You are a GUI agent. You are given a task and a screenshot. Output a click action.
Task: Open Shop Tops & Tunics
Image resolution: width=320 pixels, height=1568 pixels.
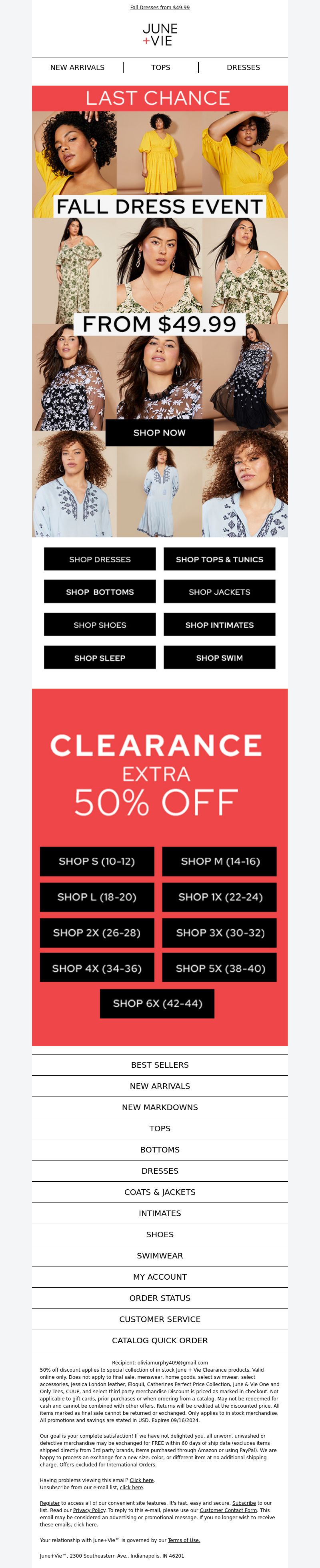[x=219, y=559]
